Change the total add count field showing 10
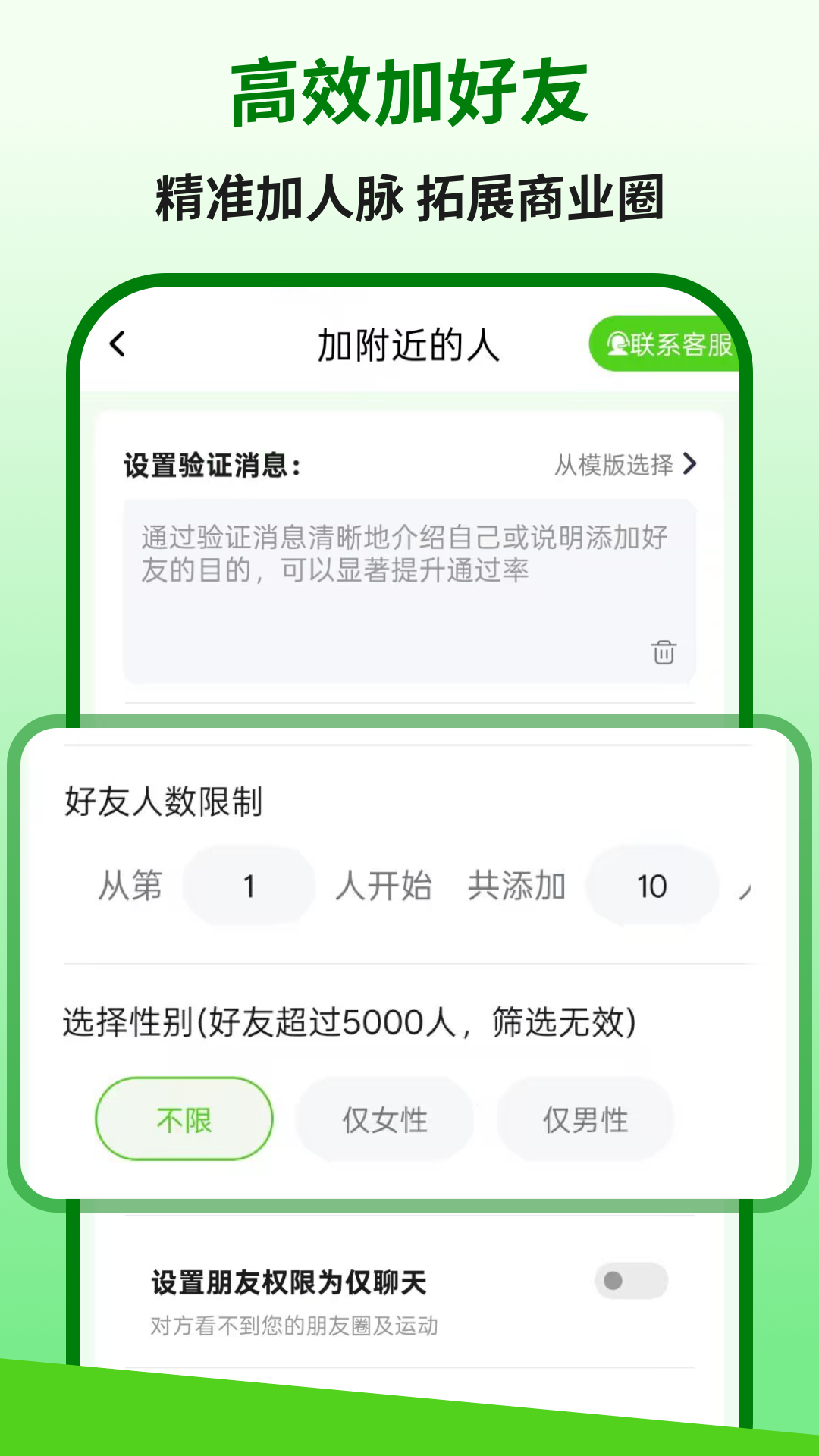The height and width of the screenshot is (1456, 819). (x=651, y=885)
